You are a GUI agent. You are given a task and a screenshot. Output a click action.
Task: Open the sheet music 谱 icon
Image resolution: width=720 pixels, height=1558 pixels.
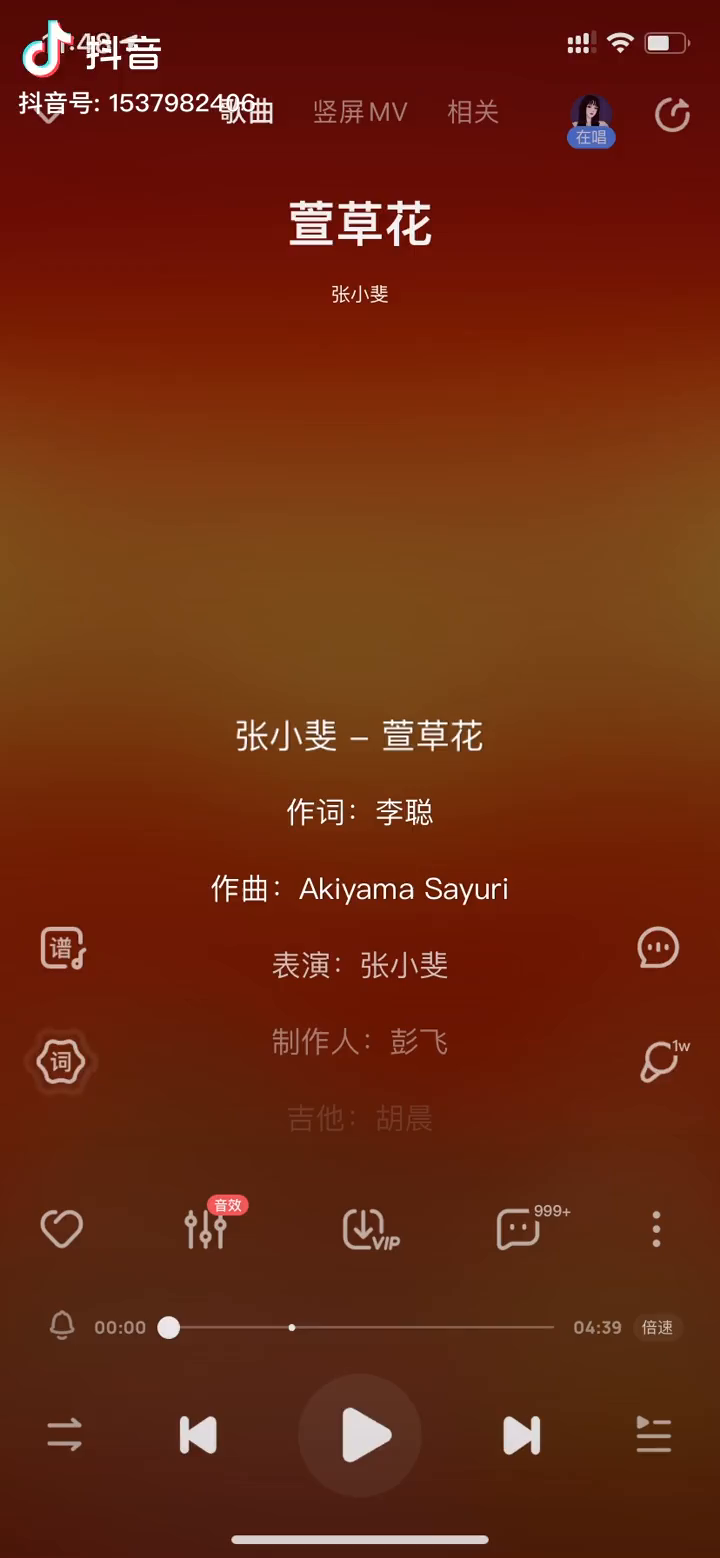63,948
